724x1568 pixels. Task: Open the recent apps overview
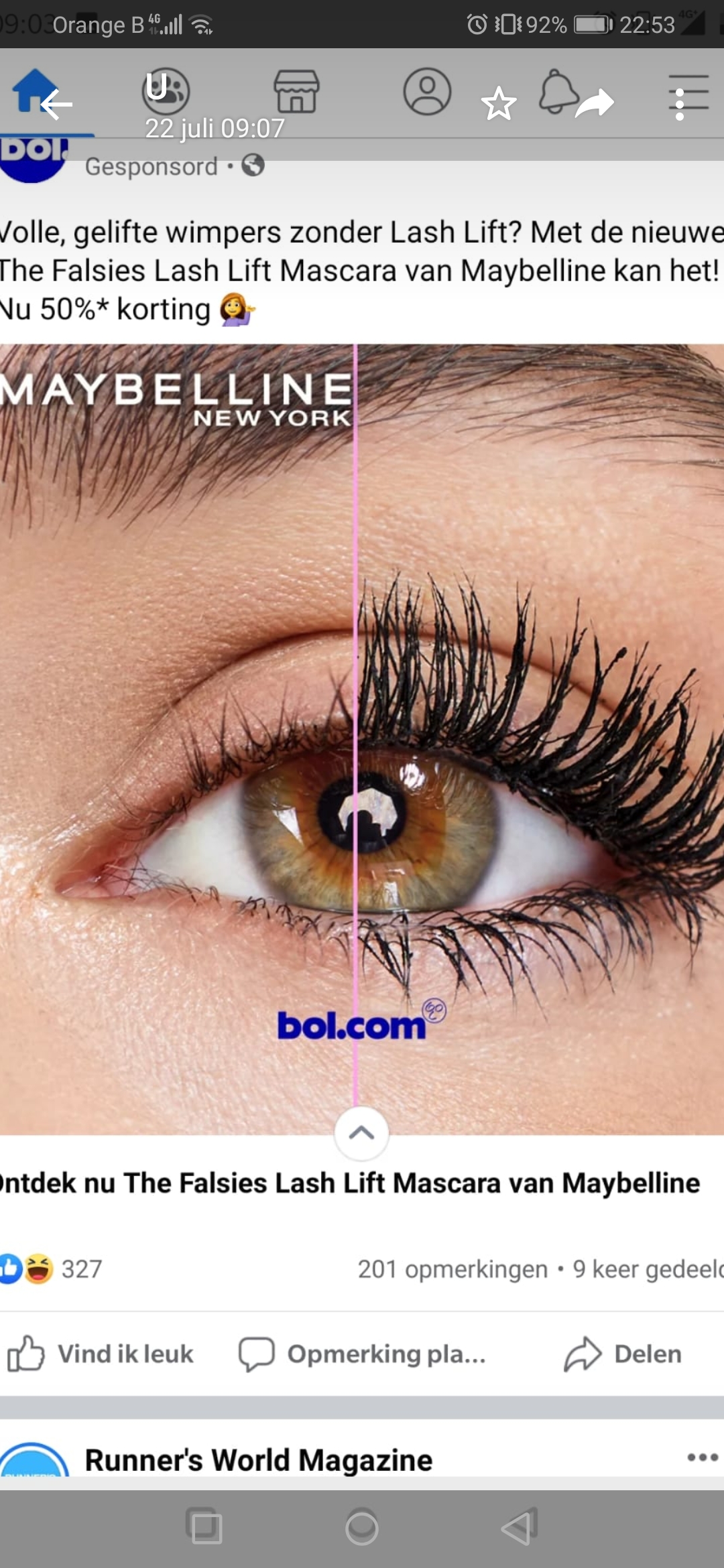[x=204, y=1527]
